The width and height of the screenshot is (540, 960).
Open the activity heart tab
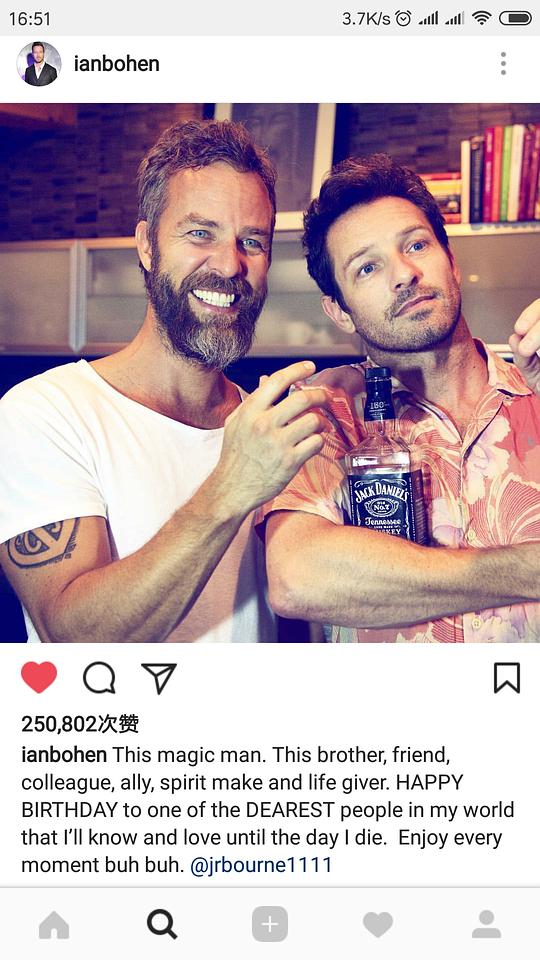pos(378,924)
